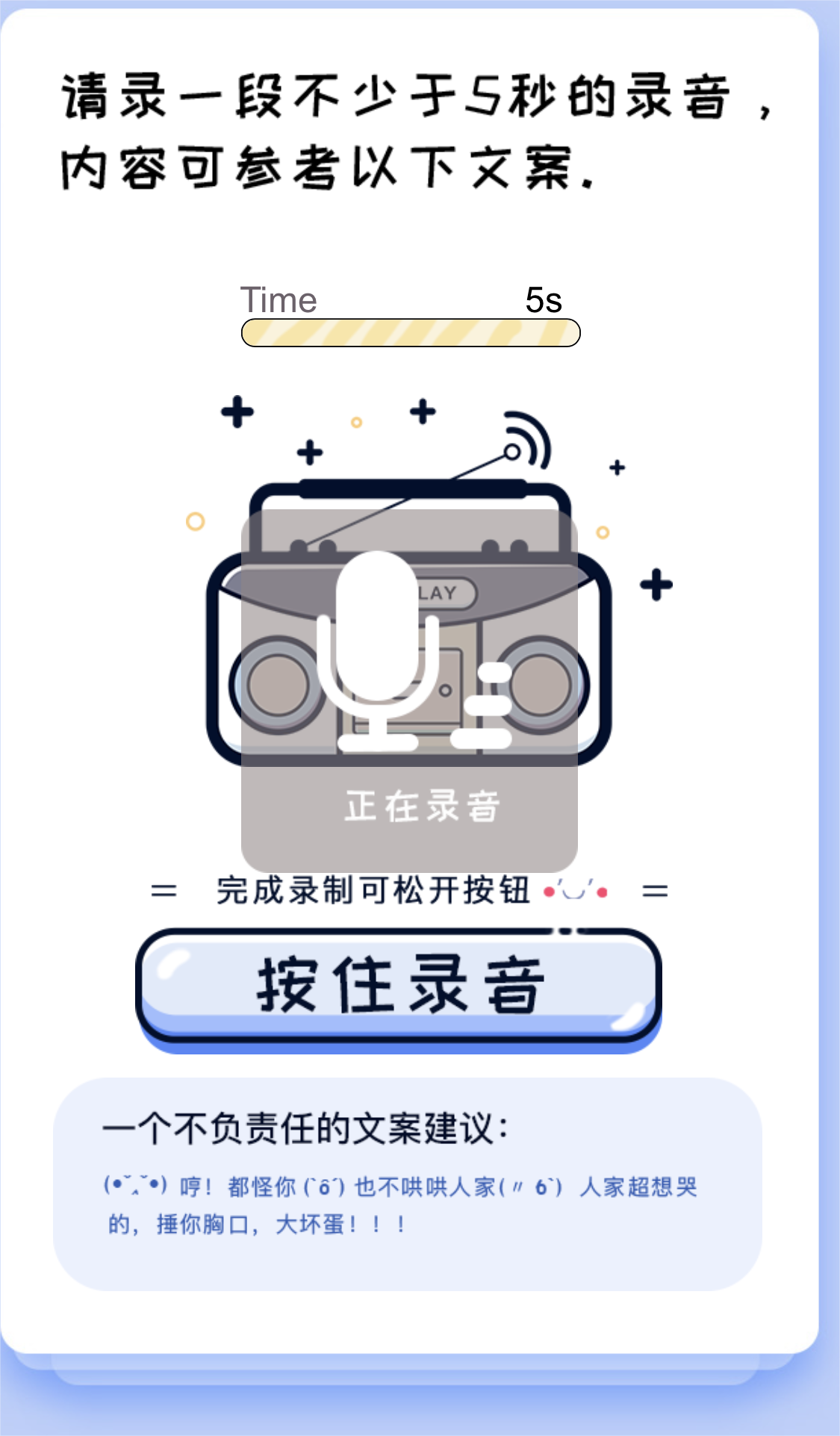Click the microphone stand base icon
Viewport: 840px width, 1436px height.
pyautogui.click(x=377, y=743)
